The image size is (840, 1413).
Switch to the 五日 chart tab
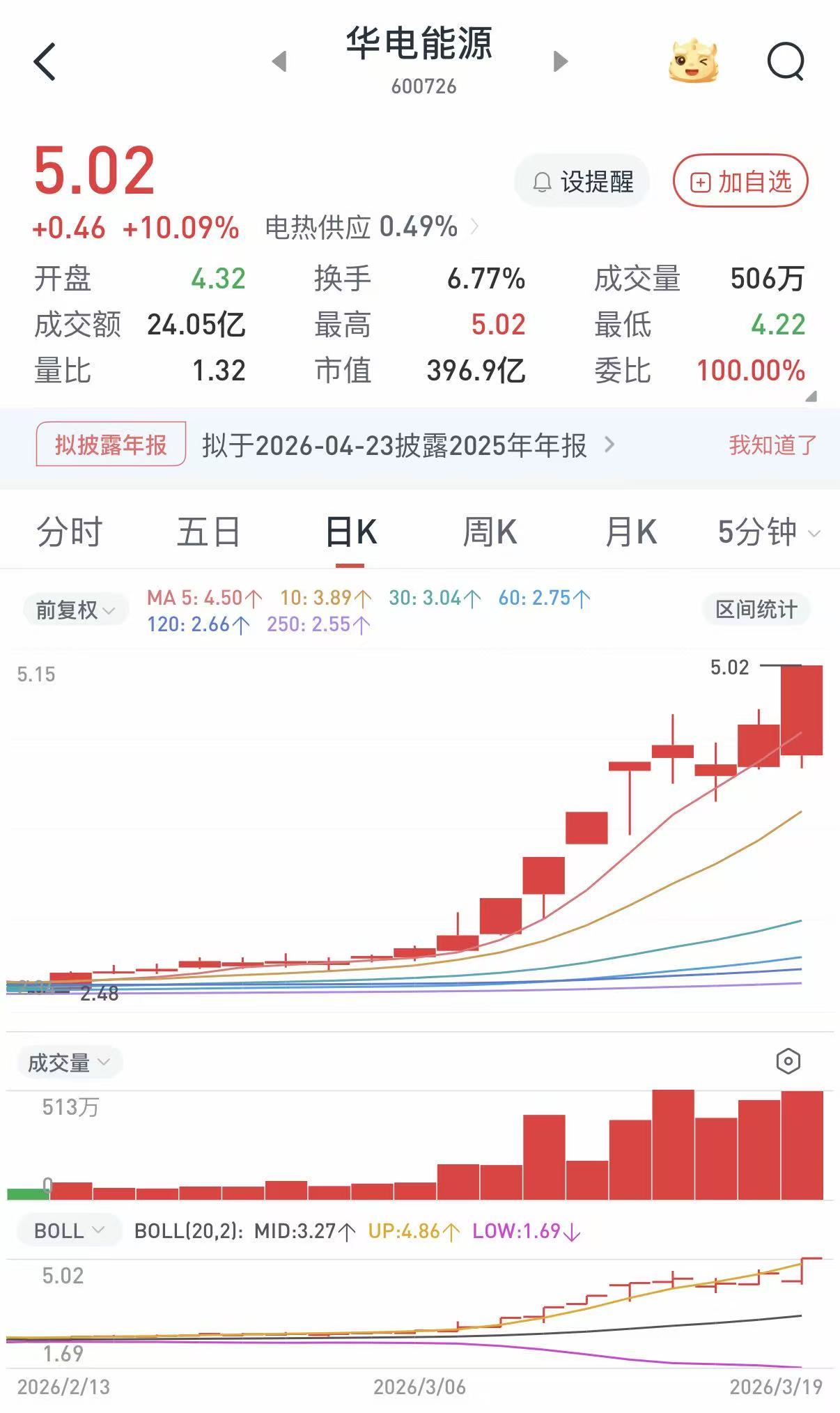208,532
